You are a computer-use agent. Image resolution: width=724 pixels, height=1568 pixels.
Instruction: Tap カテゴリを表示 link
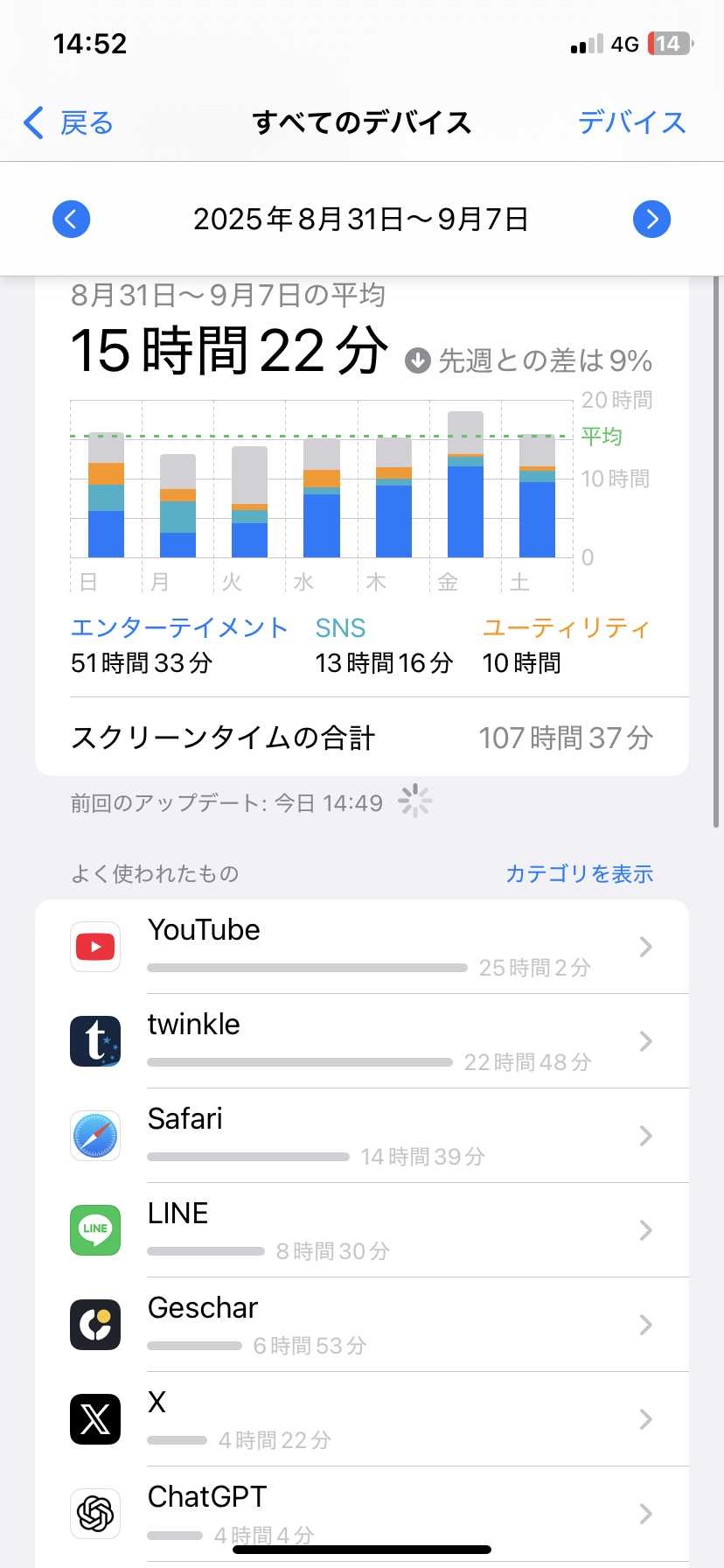[x=579, y=873]
